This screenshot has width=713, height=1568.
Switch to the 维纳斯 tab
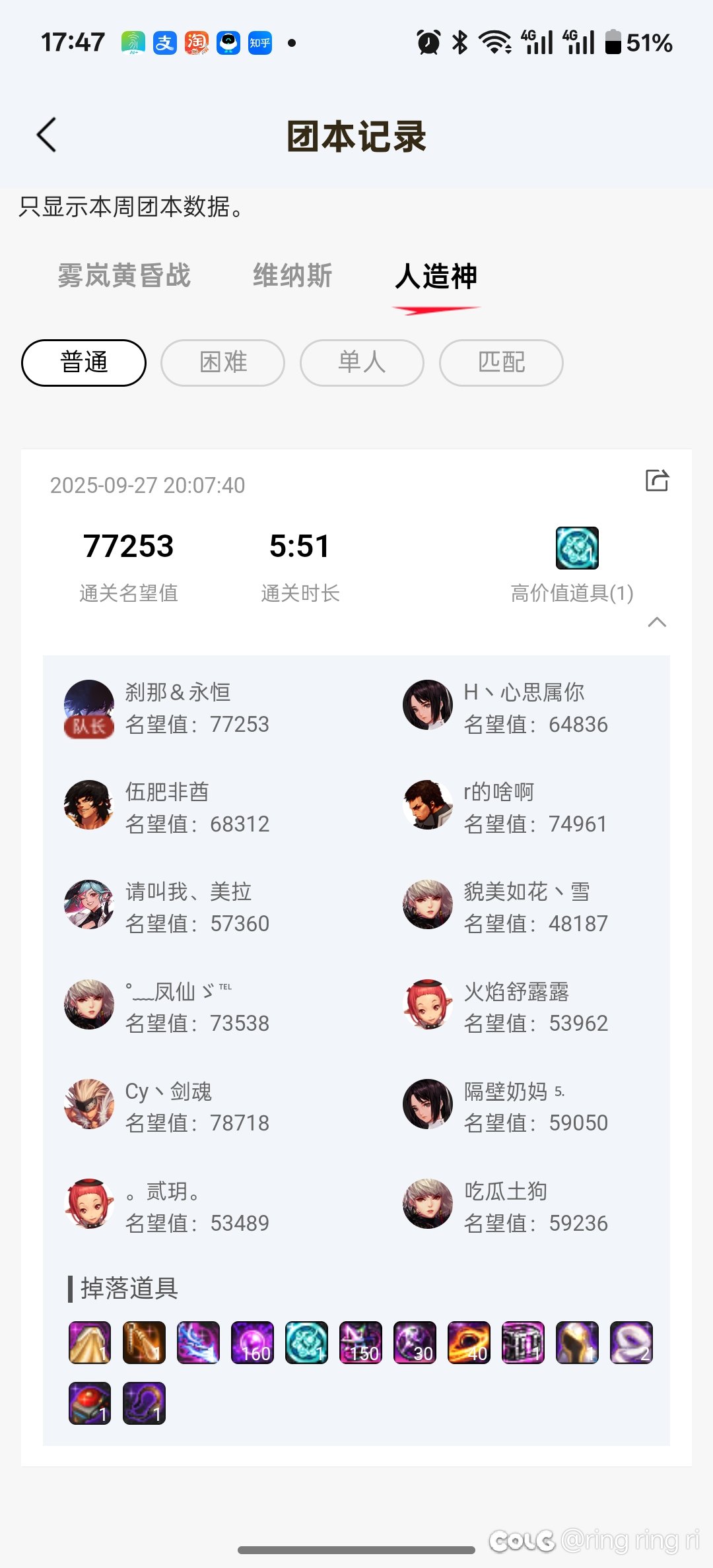(292, 276)
